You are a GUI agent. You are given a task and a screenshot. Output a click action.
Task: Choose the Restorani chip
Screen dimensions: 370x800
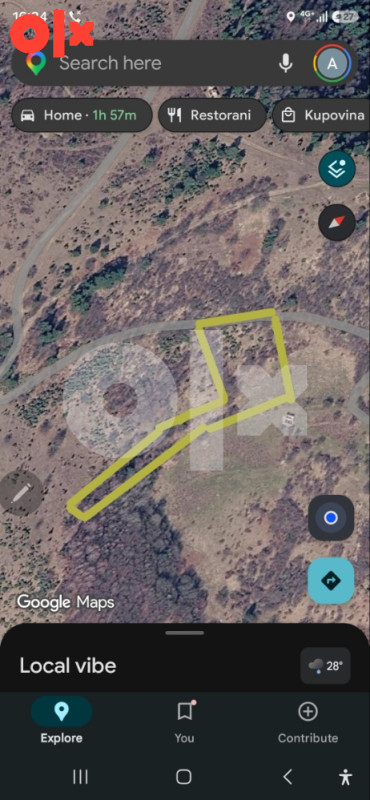(x=212, y=115)
